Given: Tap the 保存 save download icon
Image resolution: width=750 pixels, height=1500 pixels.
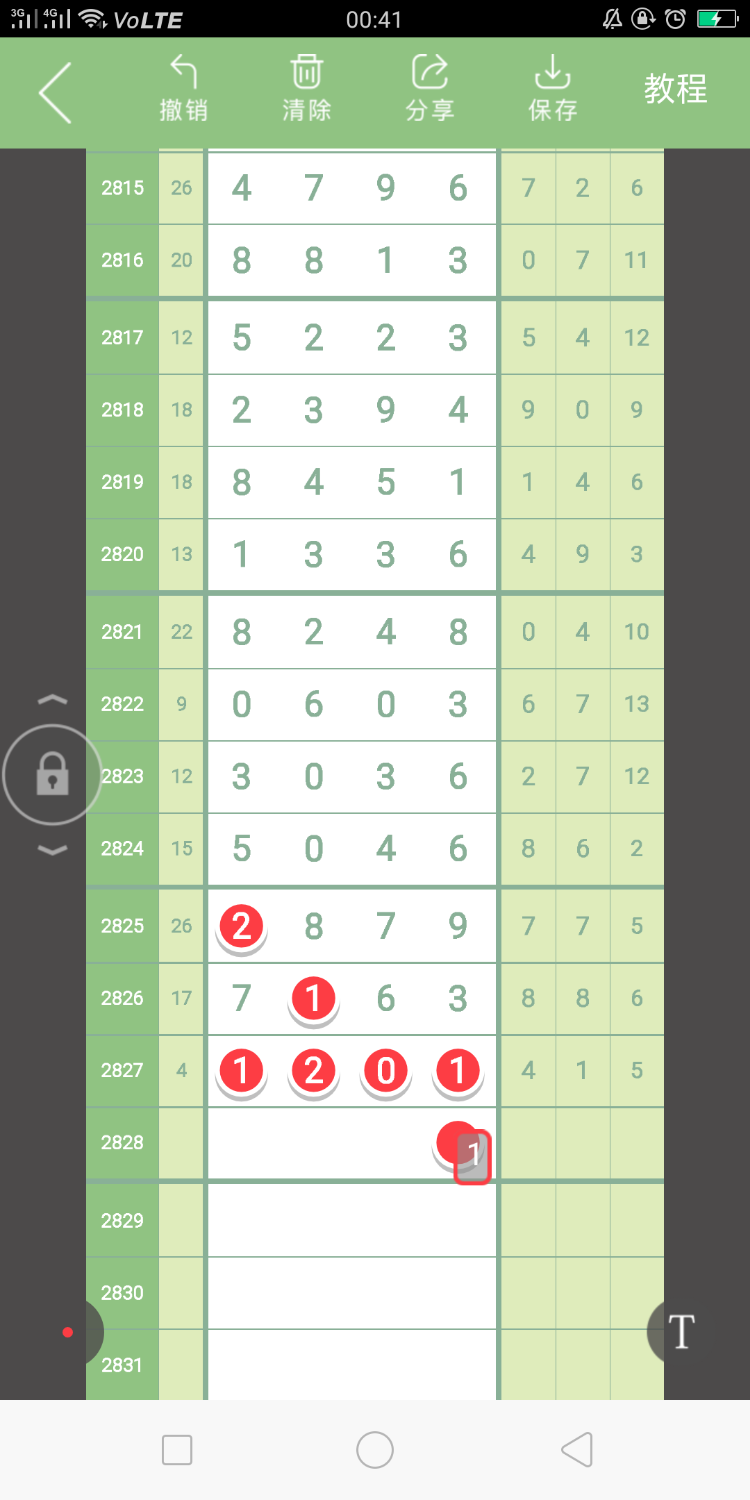Looking at the screenshot, I should 552,72.
